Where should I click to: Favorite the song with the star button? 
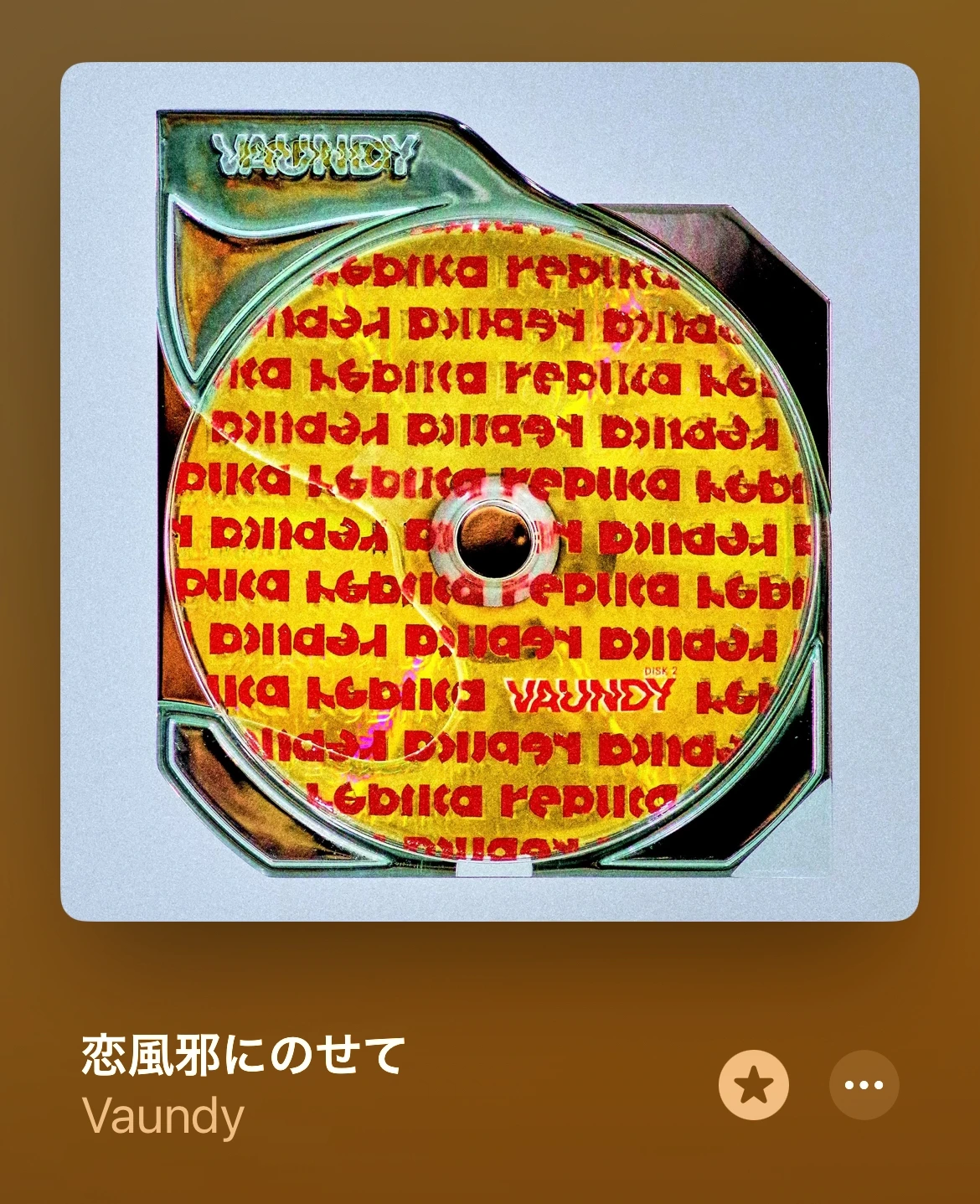pyautogui.click(x=753, y=1085)
